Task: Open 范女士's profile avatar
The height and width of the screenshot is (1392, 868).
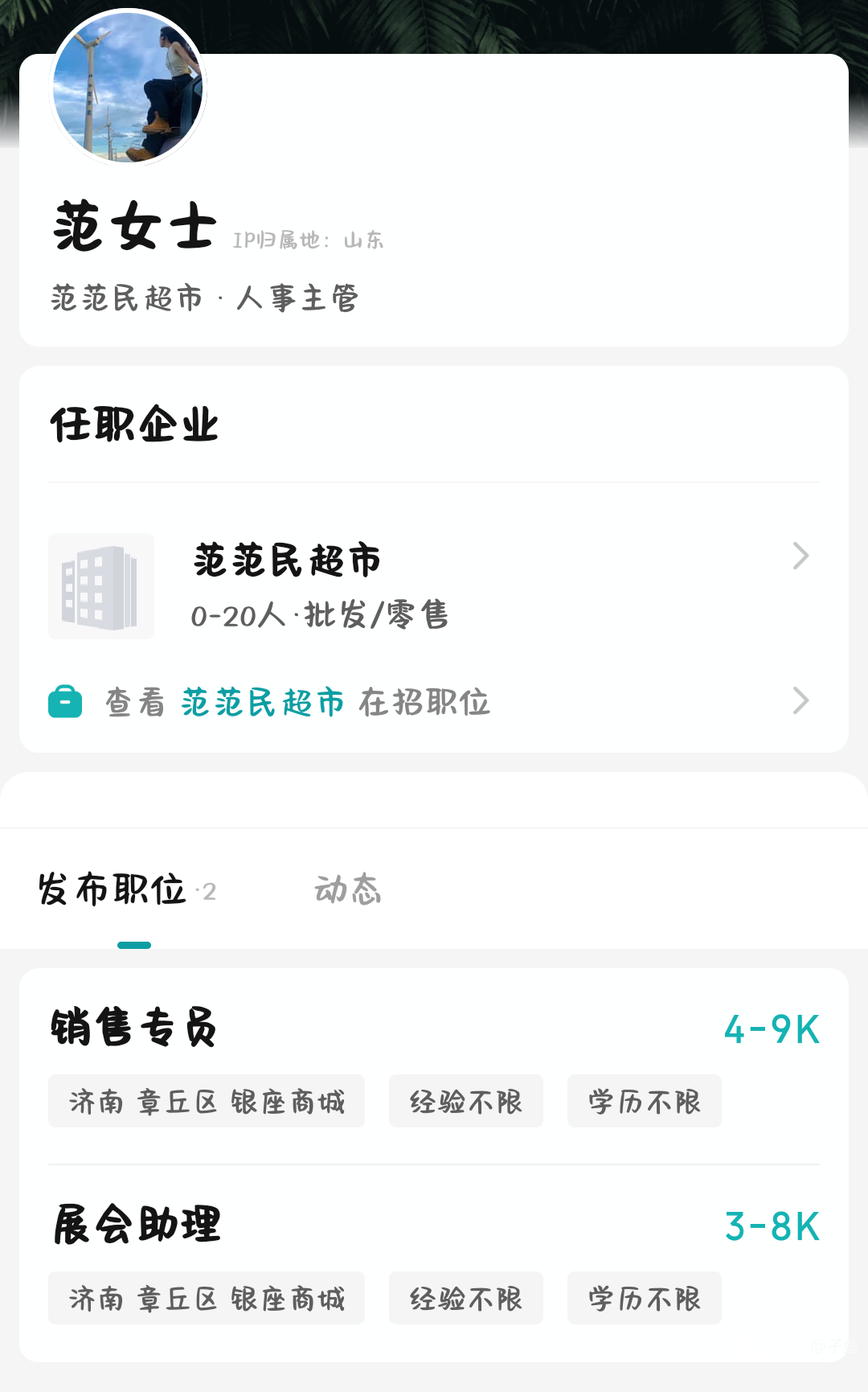Action: coord(129,88)
